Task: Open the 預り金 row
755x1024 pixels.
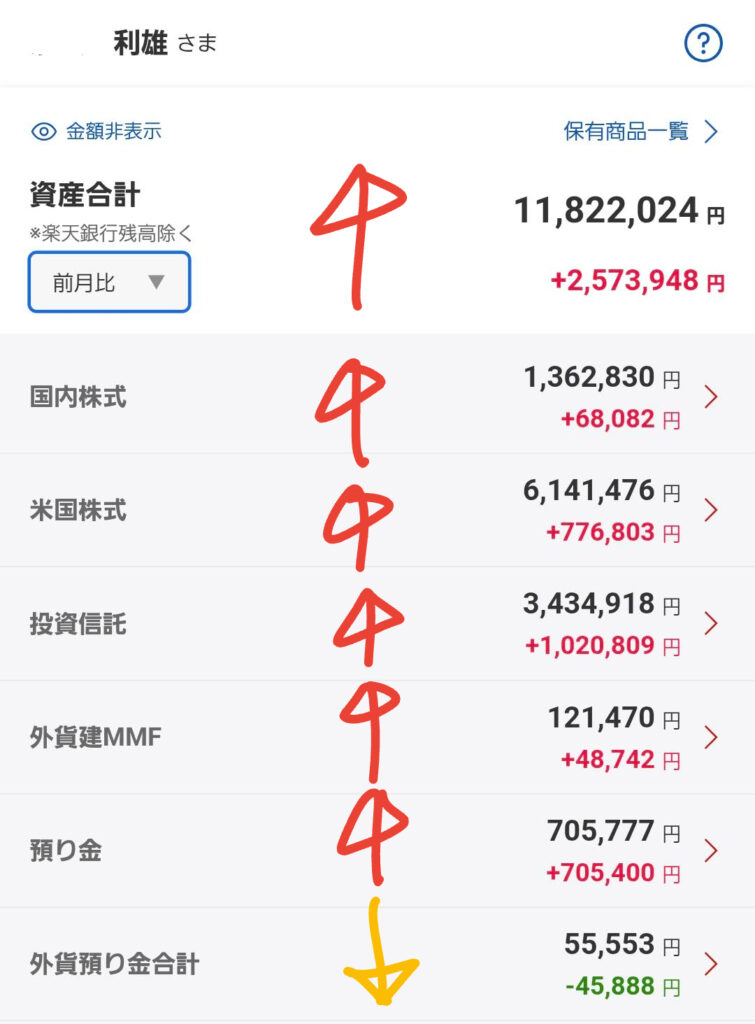Action: 377,851
